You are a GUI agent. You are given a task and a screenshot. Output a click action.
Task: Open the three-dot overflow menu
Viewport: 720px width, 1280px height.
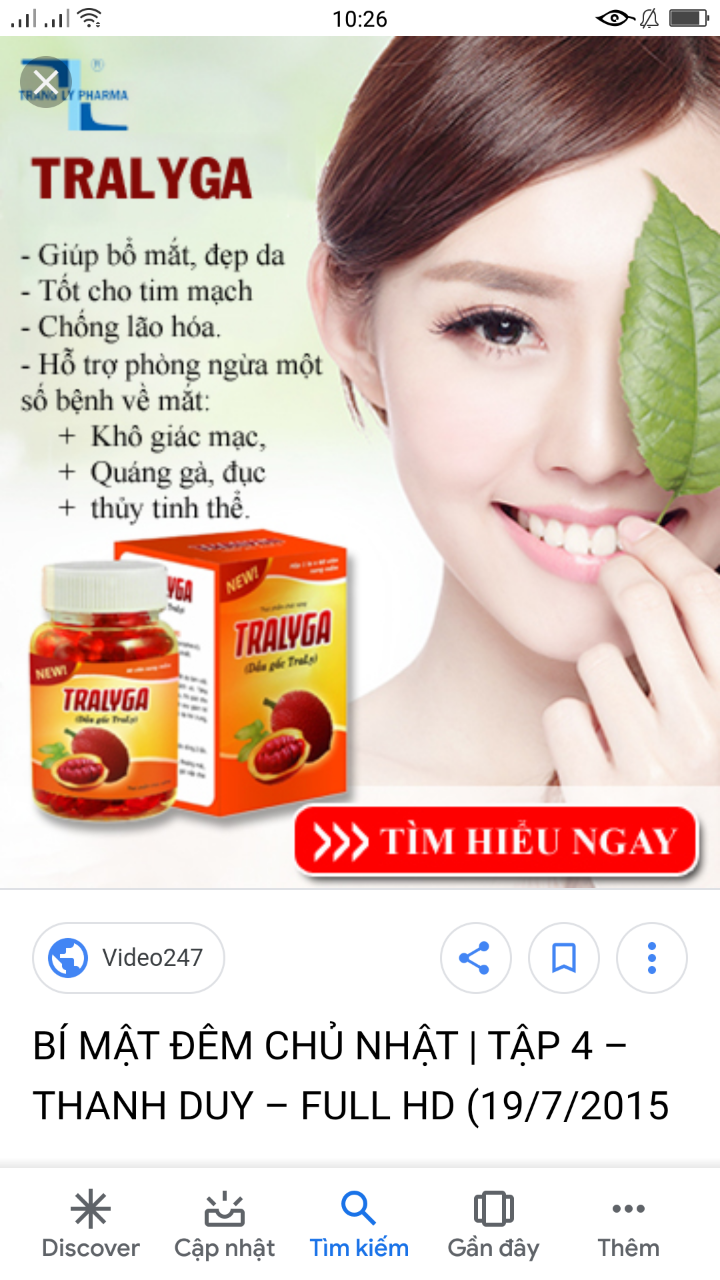pos(651,958)
